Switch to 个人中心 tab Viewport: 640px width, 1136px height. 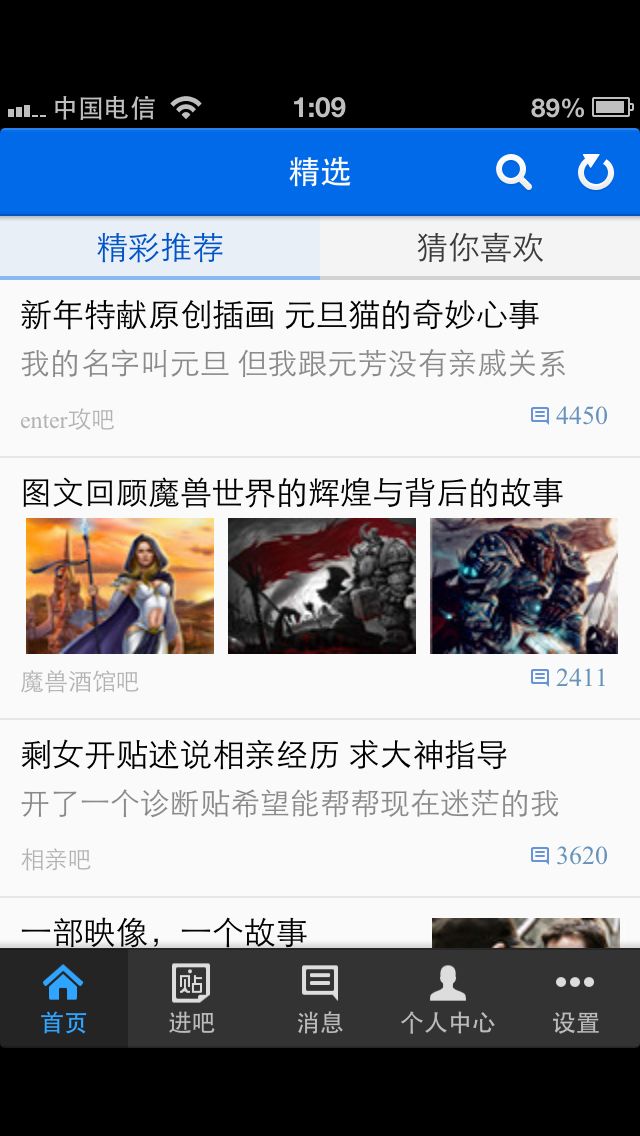pos(447,998)
